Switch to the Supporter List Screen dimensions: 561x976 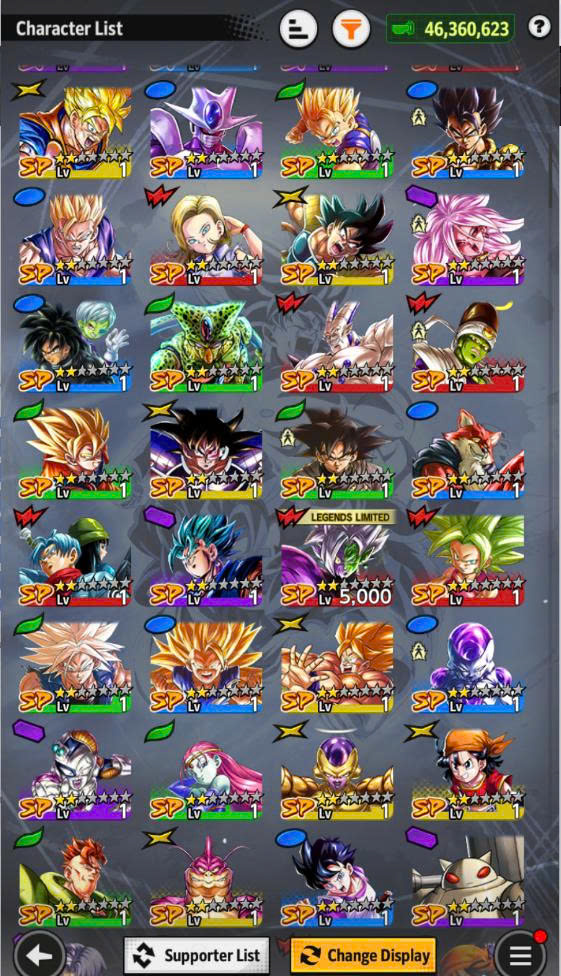197,955
